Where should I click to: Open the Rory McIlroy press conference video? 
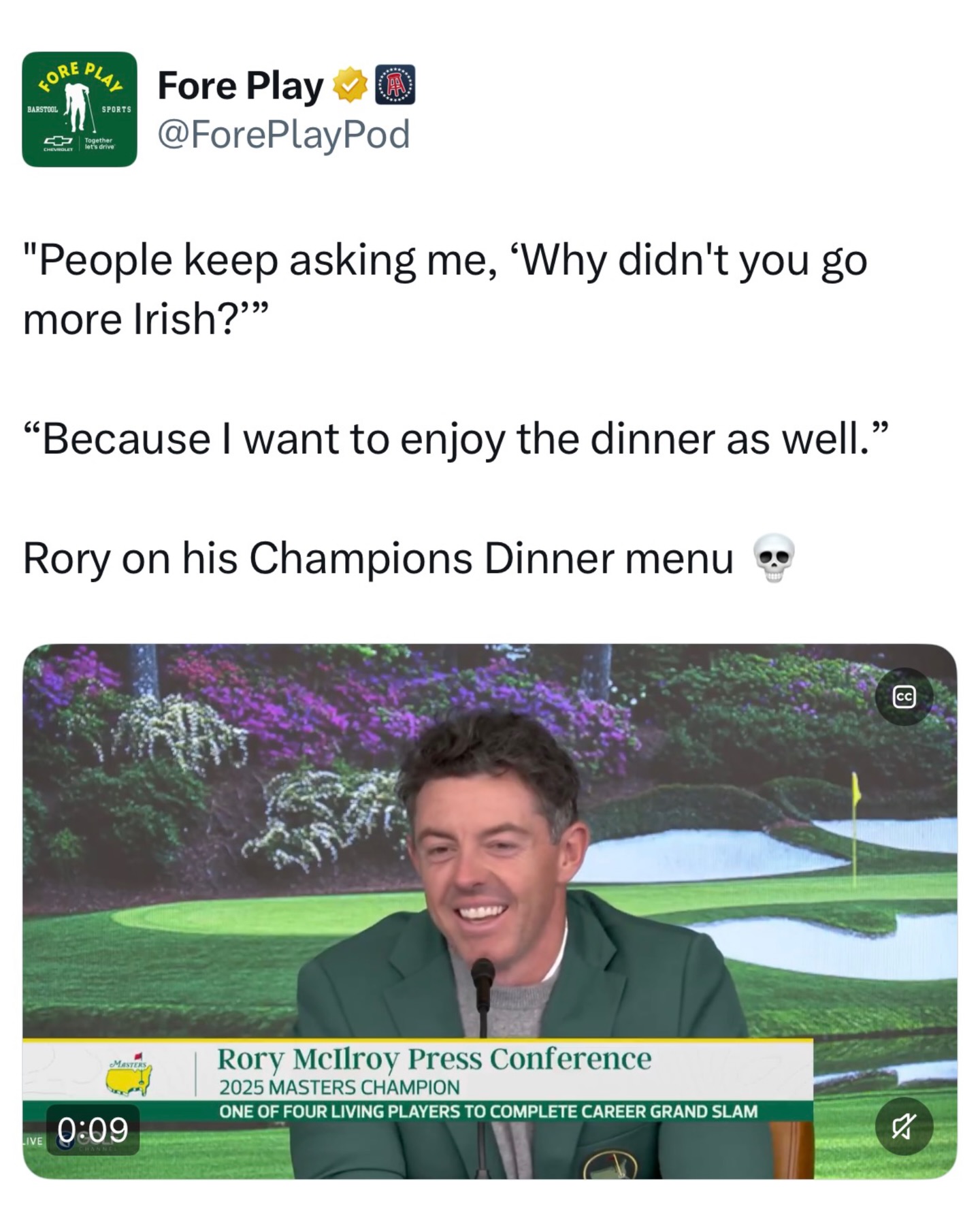click(x=489, y=885)
